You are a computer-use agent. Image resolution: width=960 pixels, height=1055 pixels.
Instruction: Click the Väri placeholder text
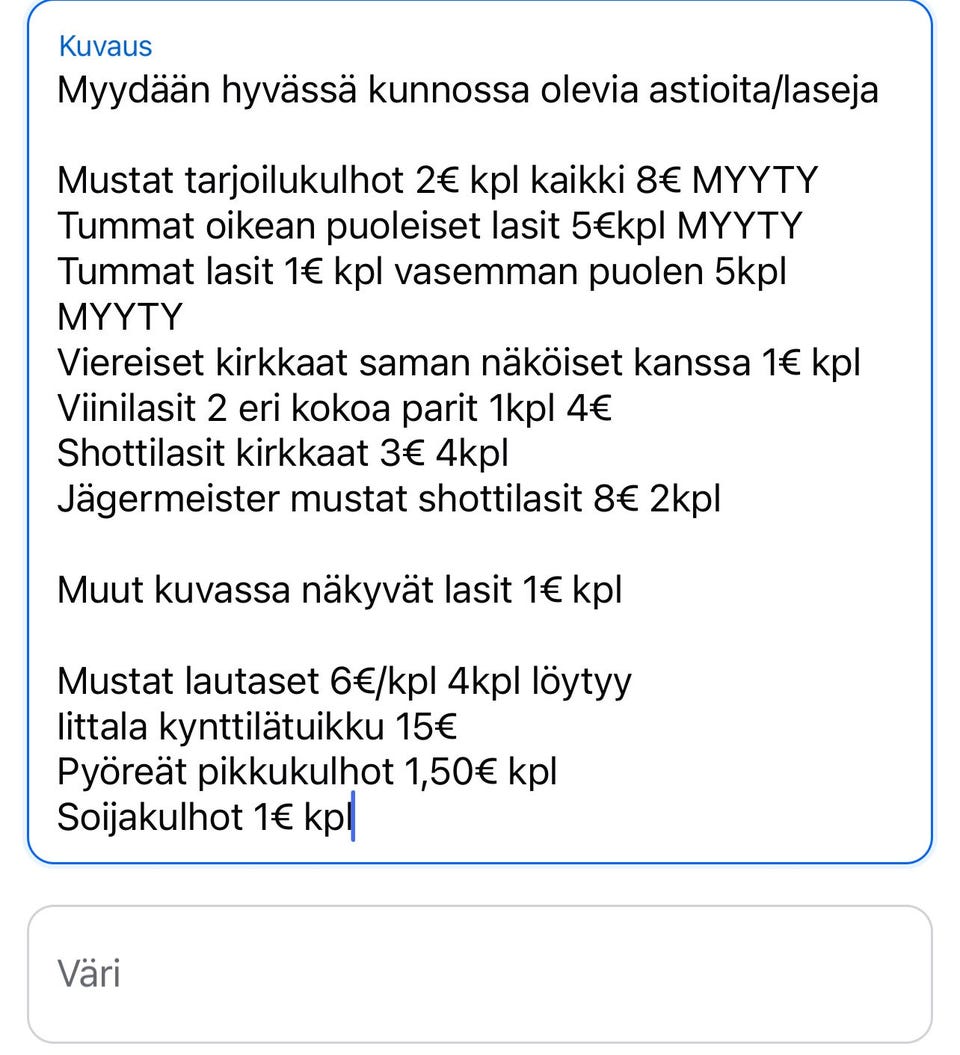click(88, 973)
